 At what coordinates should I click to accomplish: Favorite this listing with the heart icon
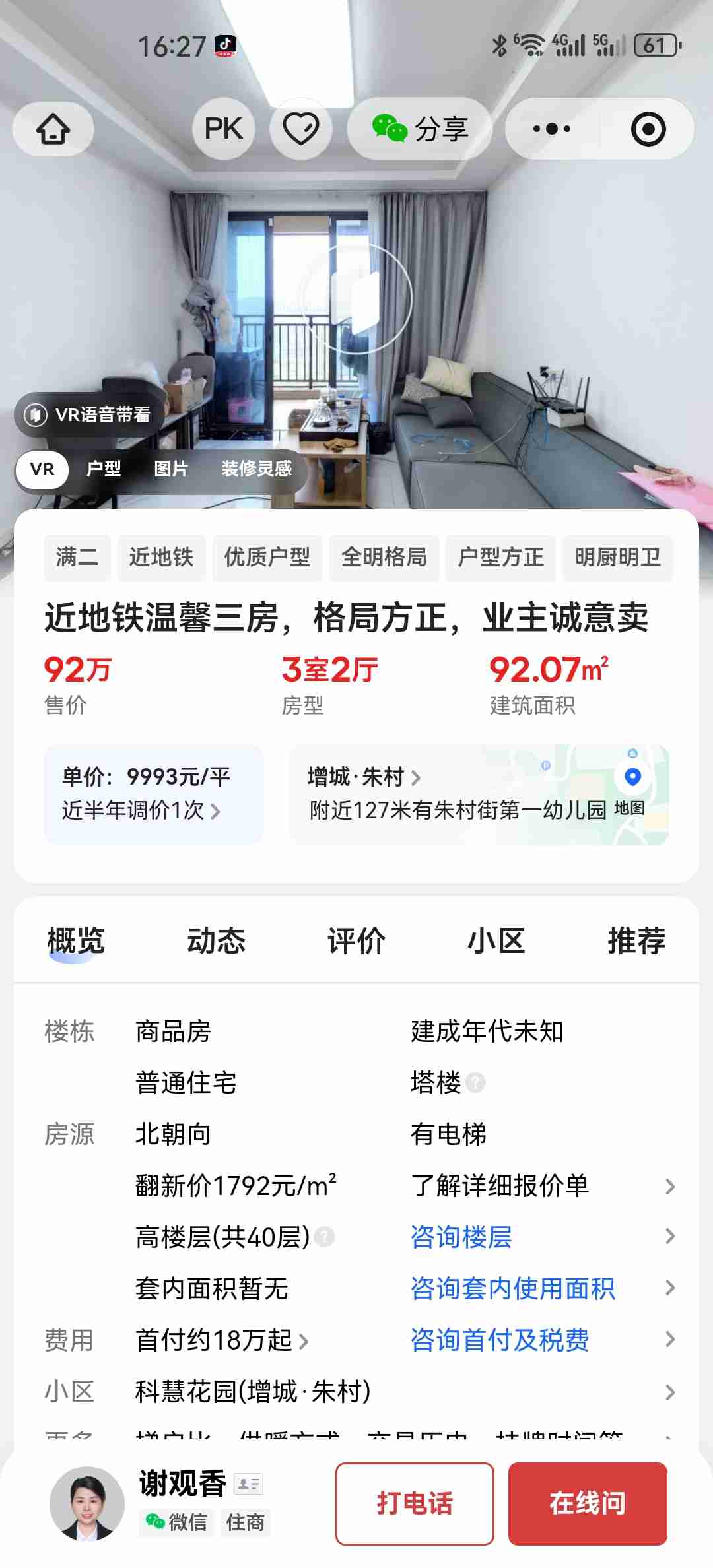(301, 129)
